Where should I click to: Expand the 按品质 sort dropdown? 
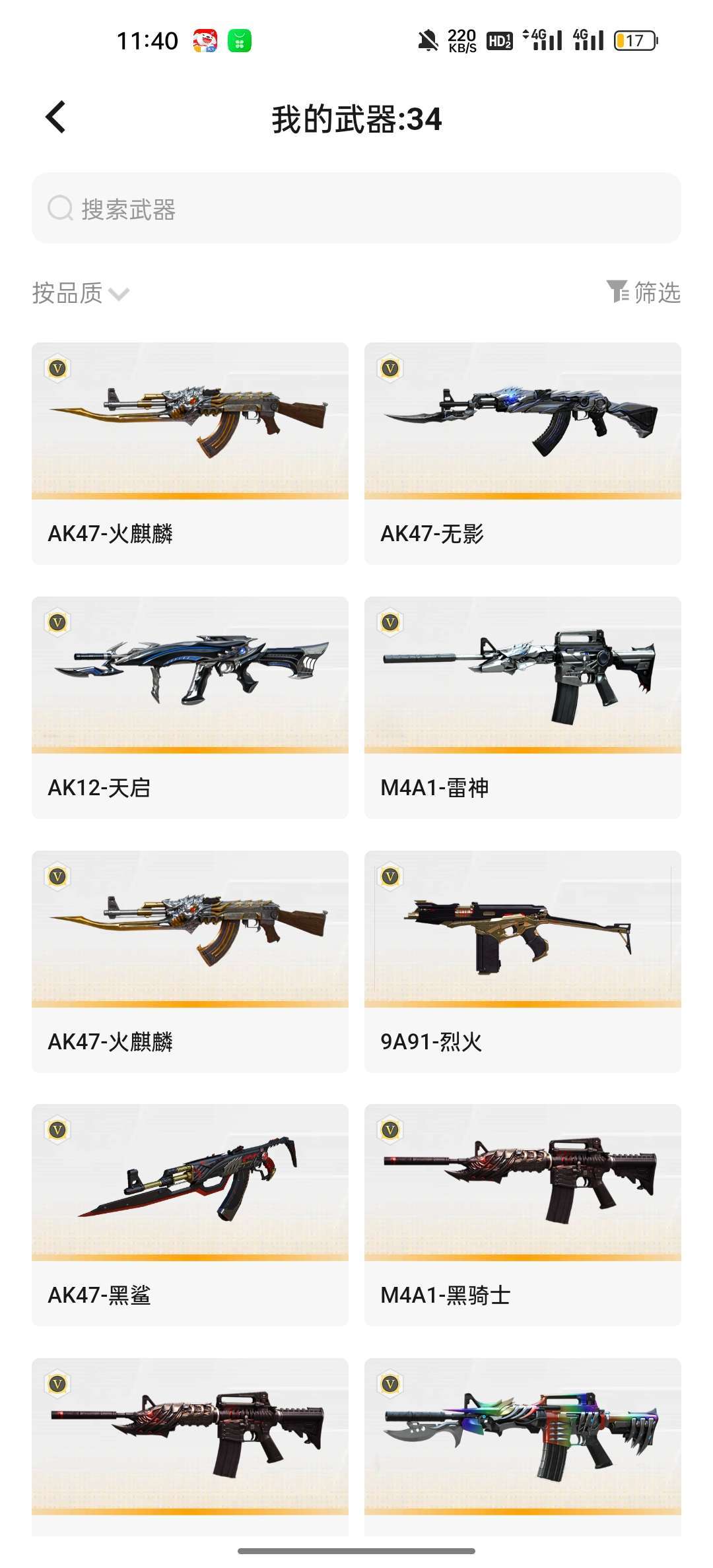[81, 293]
